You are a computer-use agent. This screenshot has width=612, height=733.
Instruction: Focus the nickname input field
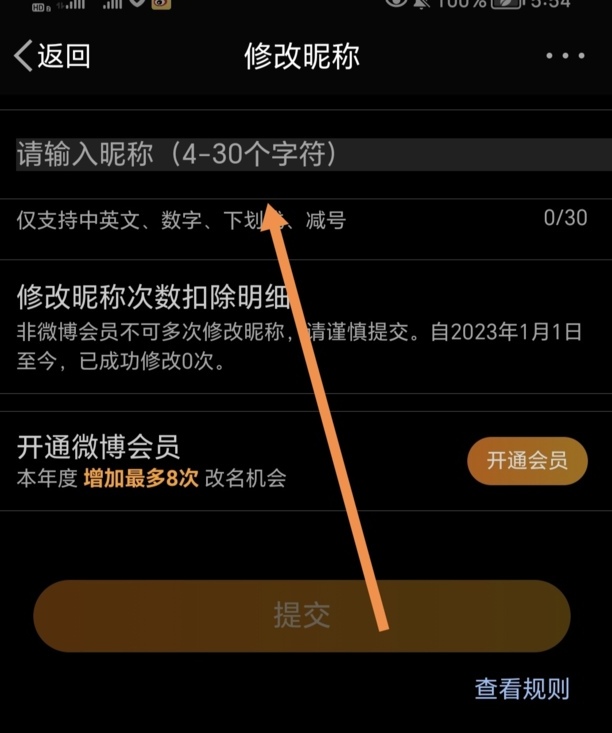coord(300,154)
